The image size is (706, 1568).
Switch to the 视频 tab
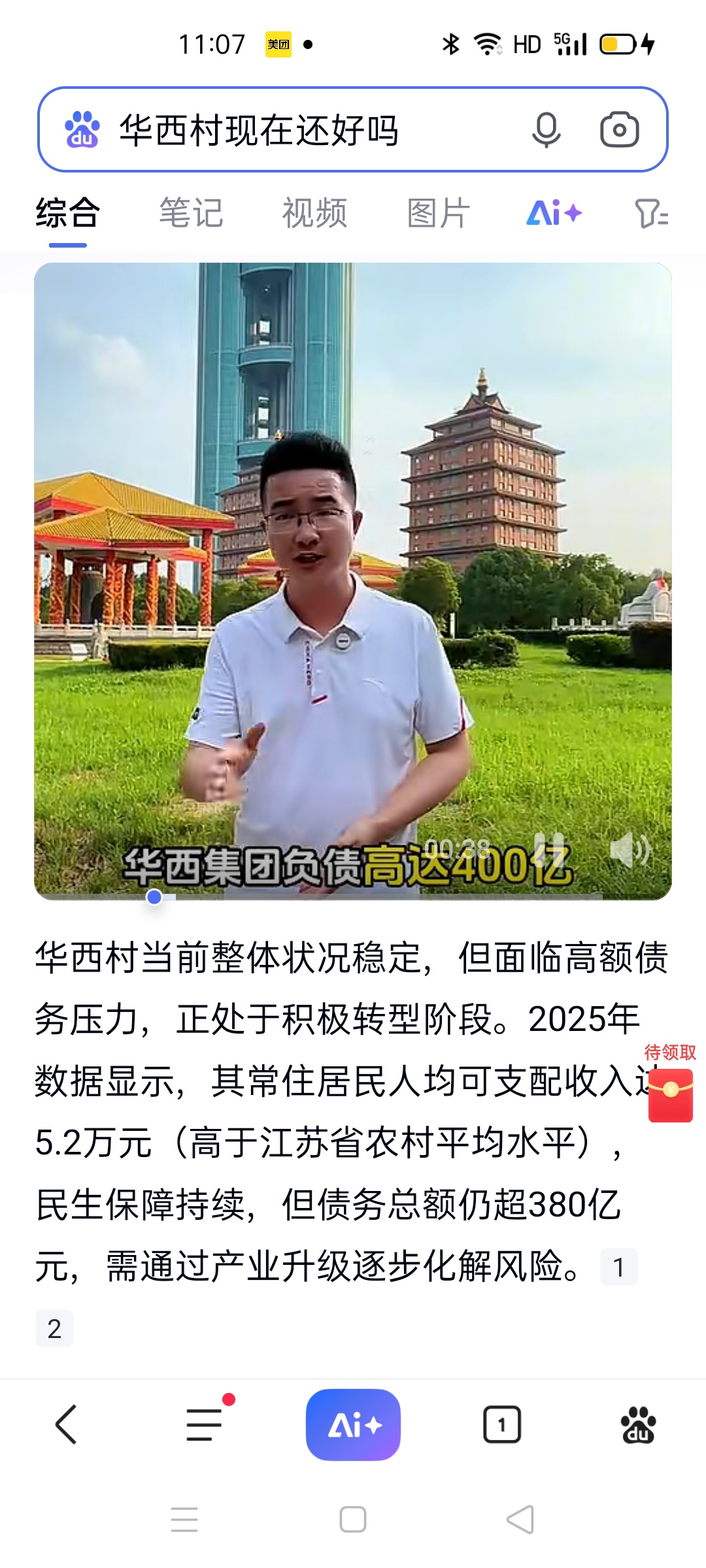[314, 213]
